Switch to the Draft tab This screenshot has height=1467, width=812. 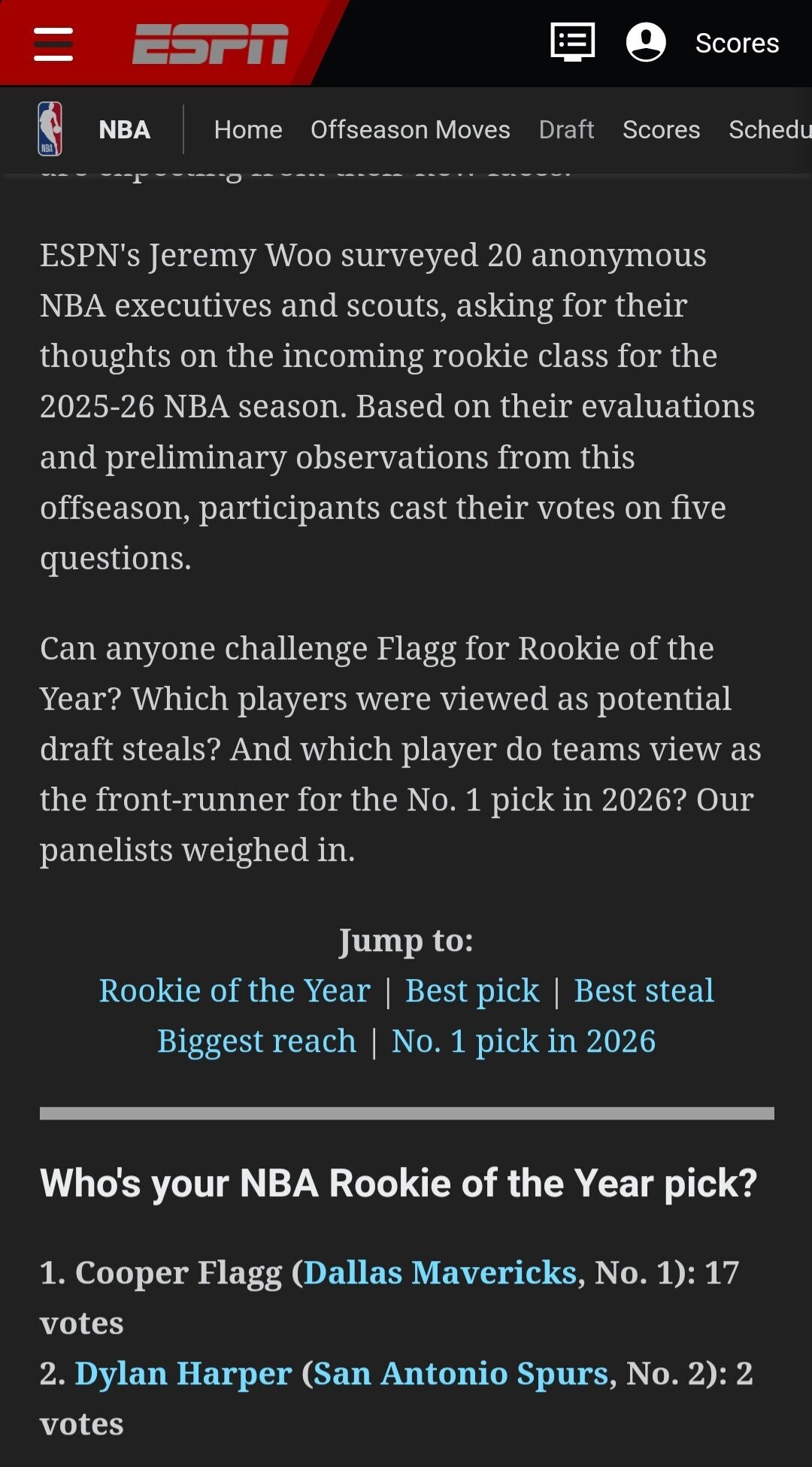pos(566,129)
